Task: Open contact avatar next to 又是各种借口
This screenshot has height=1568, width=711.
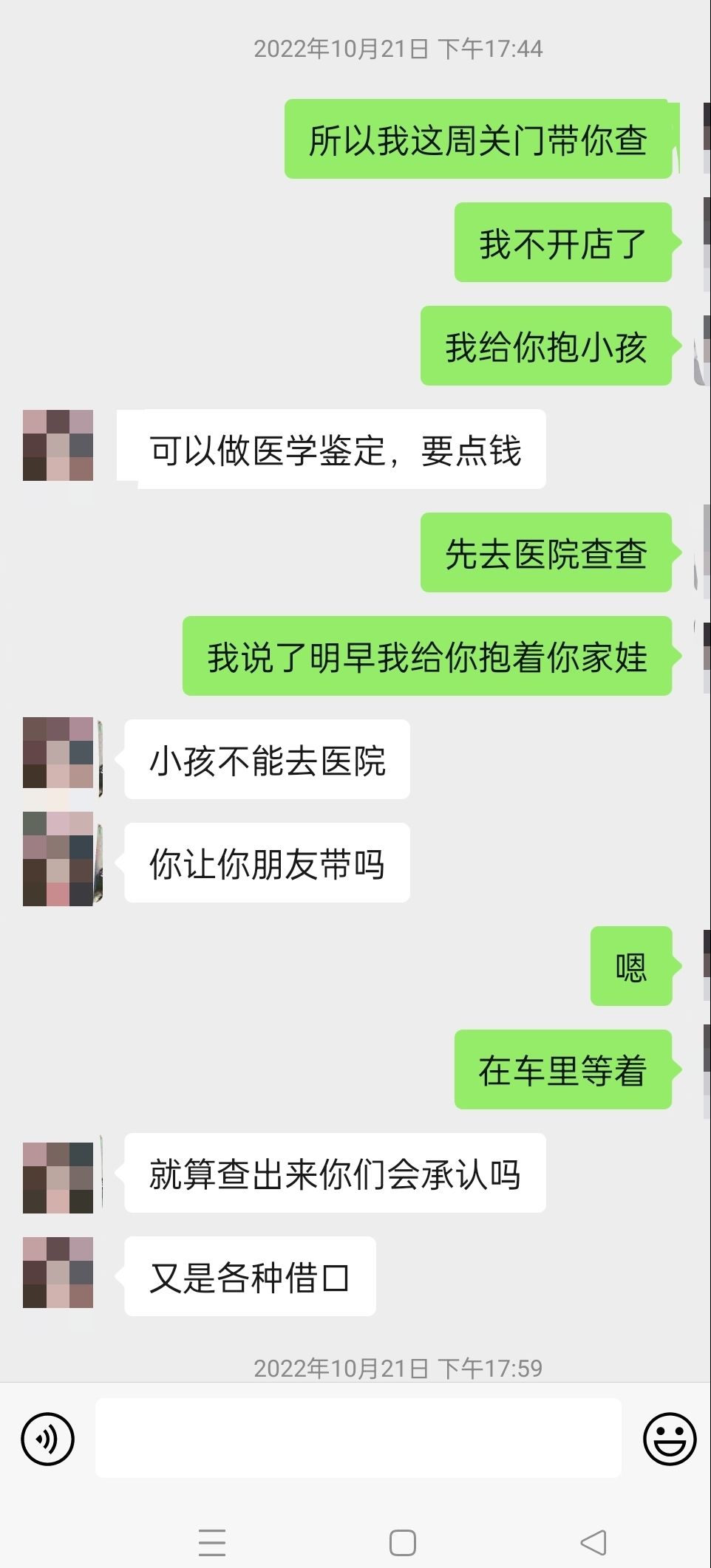Action: 58,1273
